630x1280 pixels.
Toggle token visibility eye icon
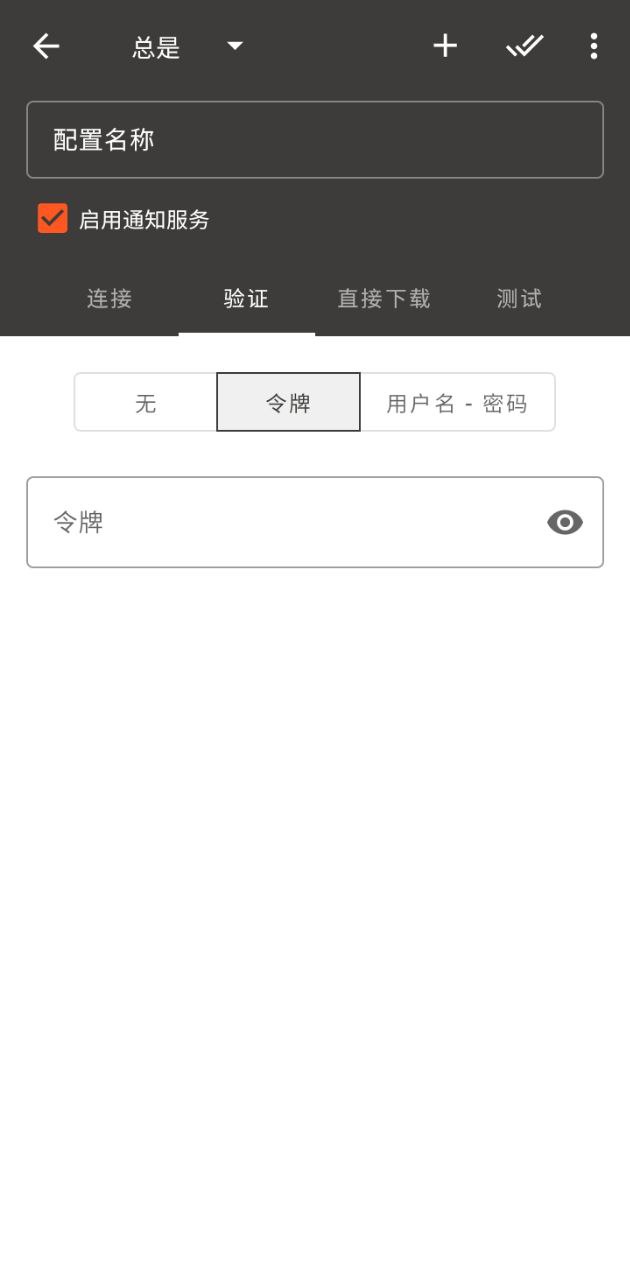565,522
